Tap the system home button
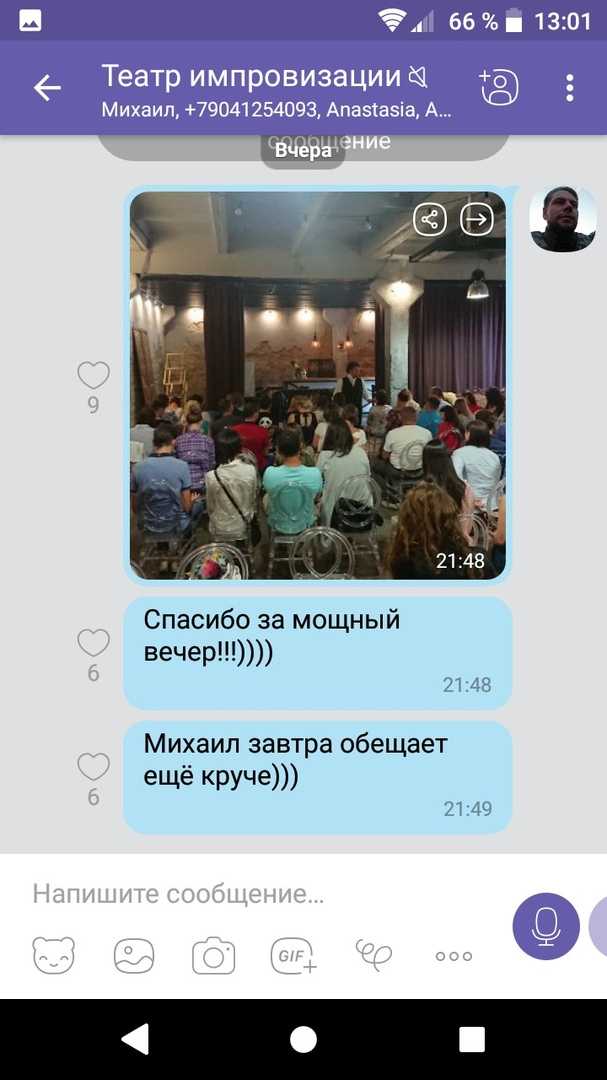Screen dimensions: 607x1080 tap(303, 1039)
